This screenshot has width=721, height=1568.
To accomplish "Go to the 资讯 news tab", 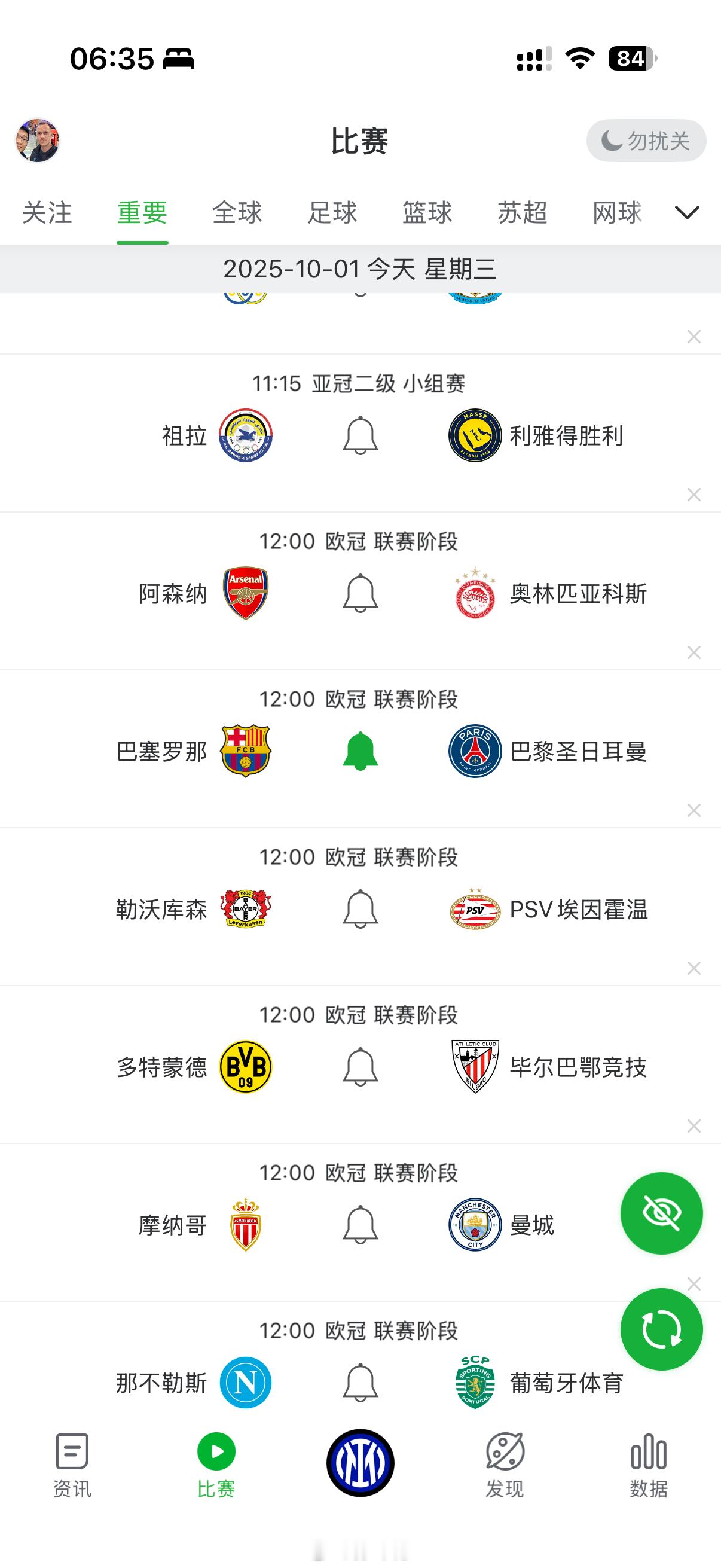I will [x=72, y=1465].
